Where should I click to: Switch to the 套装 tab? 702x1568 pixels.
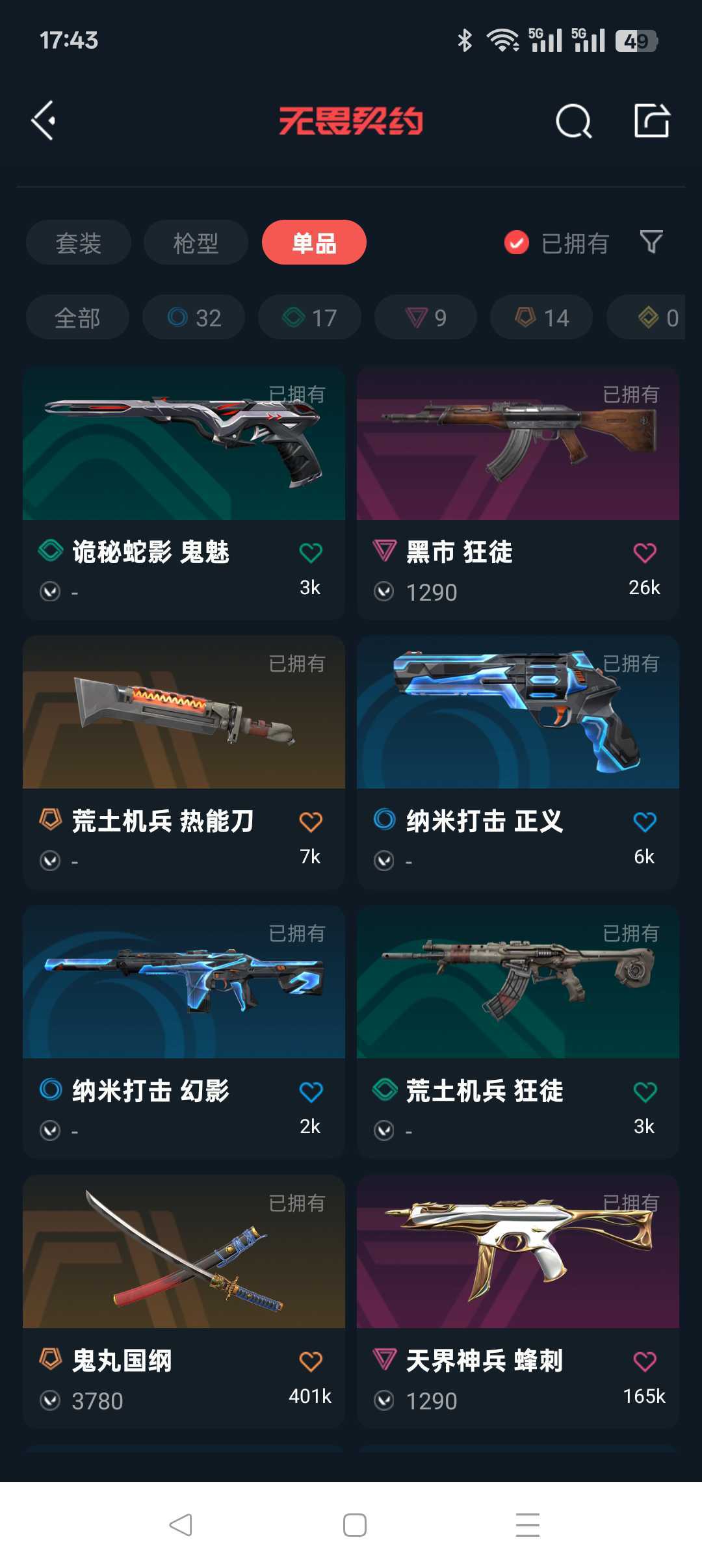point(79,242)
